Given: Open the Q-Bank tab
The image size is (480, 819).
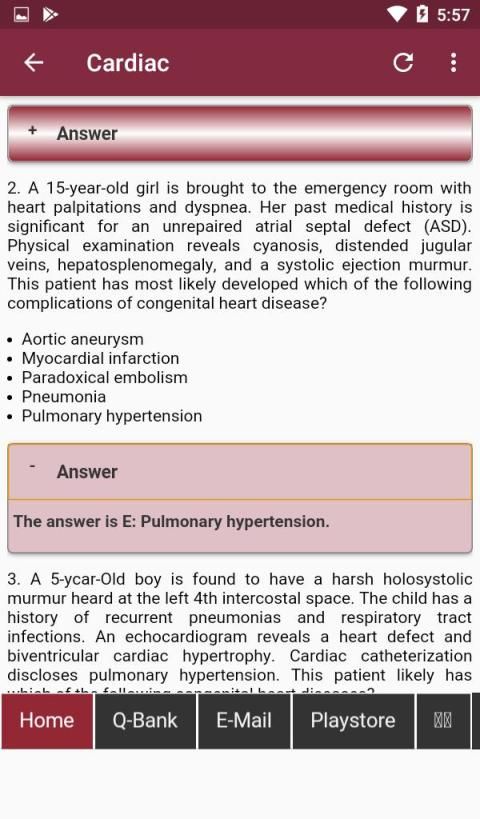Looking at the screenshot, I should click(145, 721).
